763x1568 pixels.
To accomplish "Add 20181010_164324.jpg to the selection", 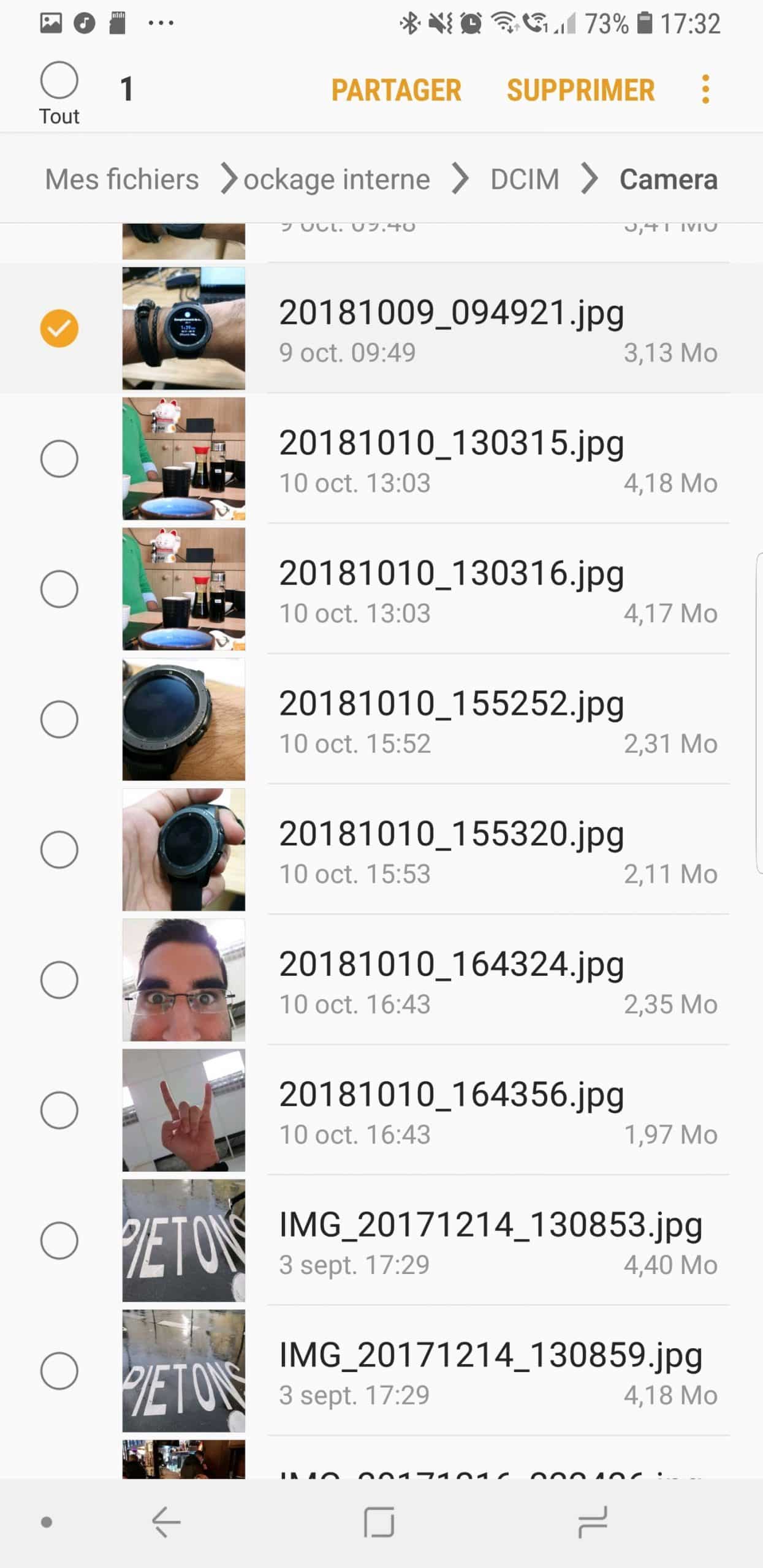I will pos(59,980).
